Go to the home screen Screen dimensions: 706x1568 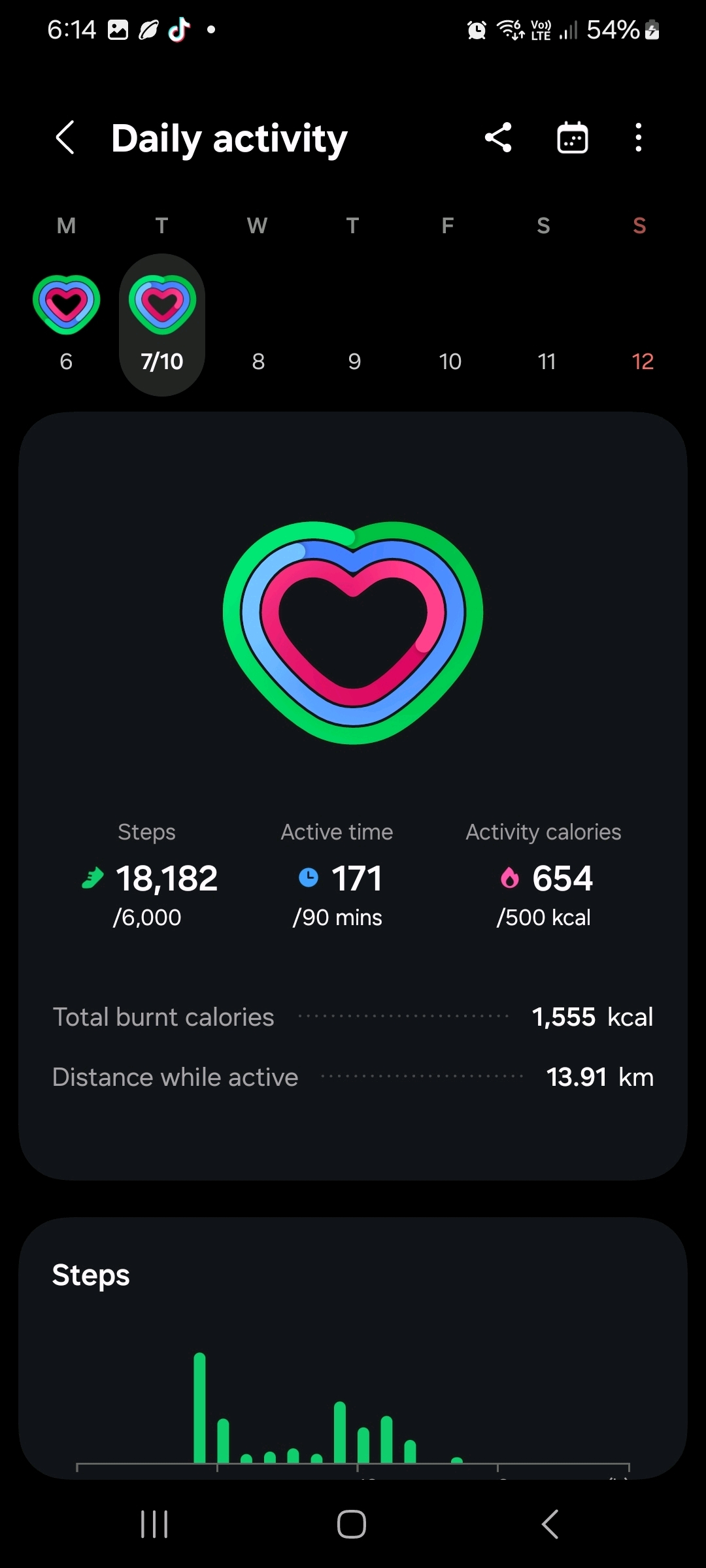click(x=352, y=1524)
